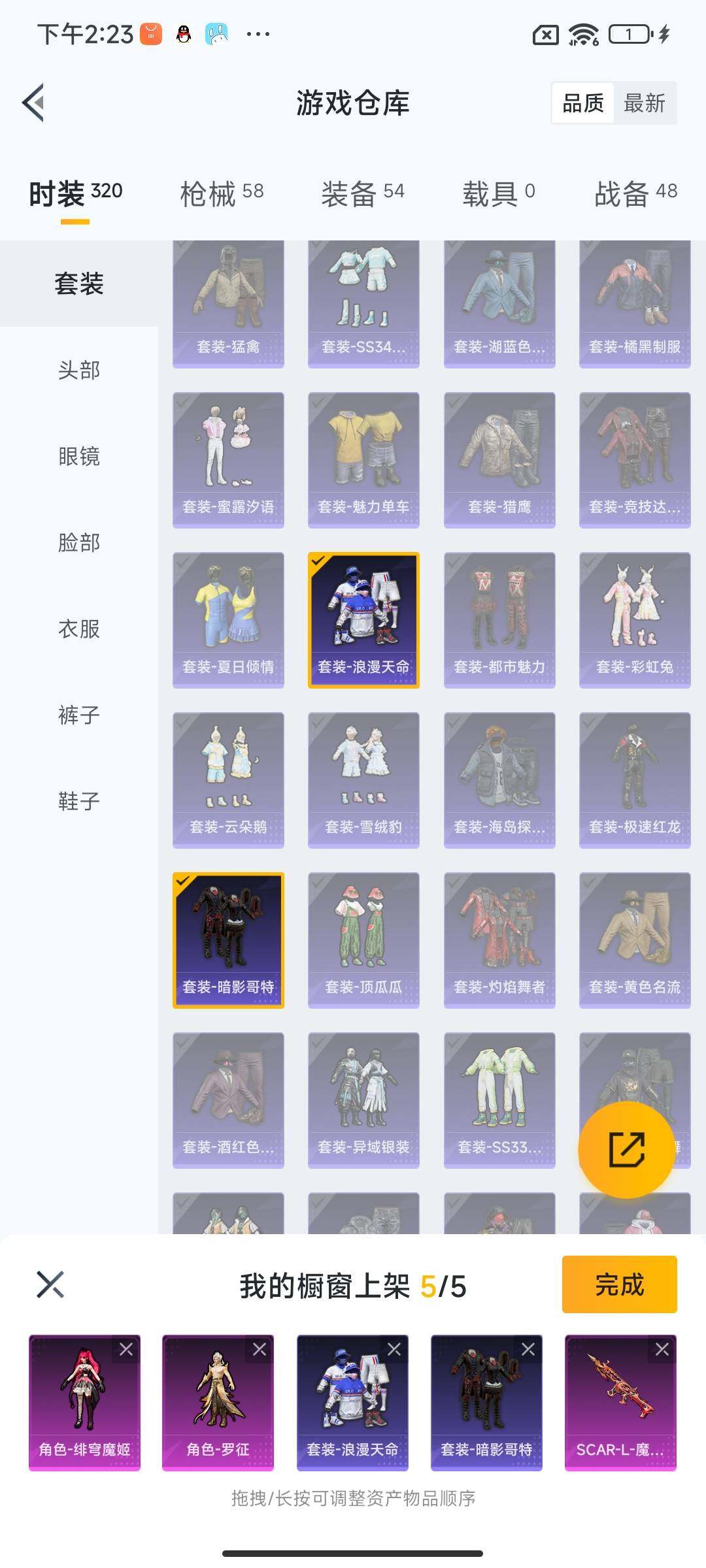Open the 战备 tab

[x=635, y=193]
